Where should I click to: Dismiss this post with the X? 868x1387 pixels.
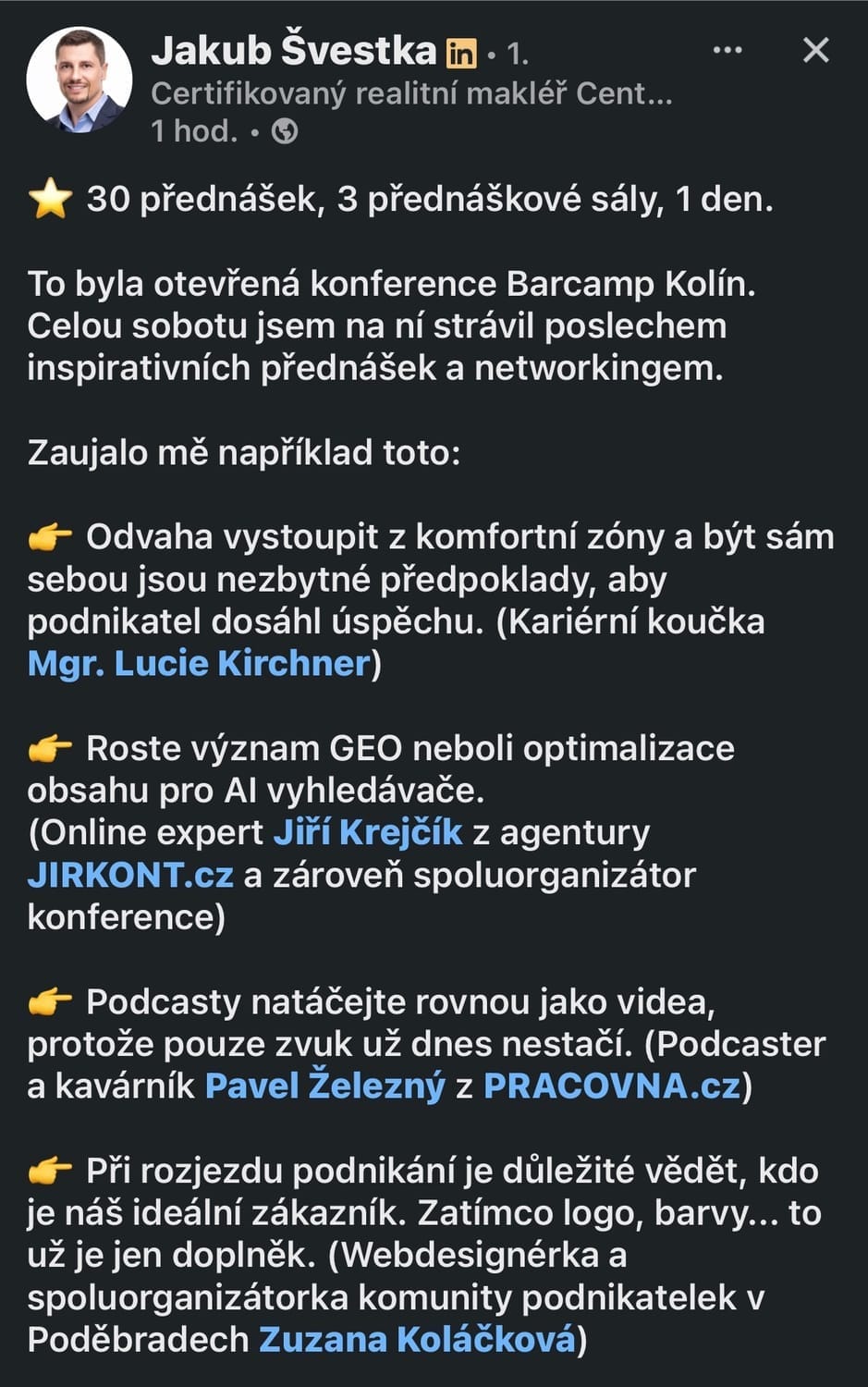[x=815, y=50]
